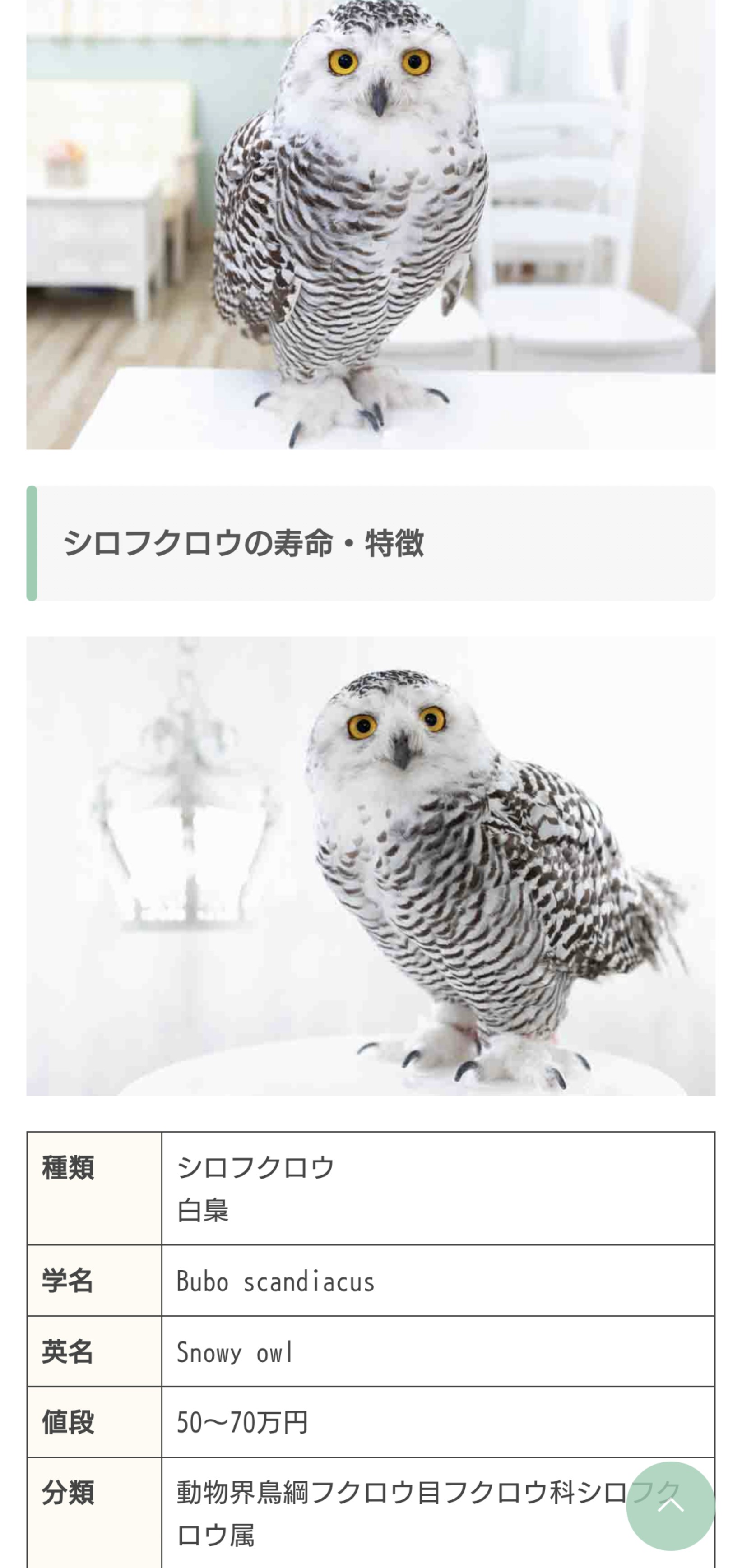Viewport: 742px width, 1568px height.
Task: Tap the scroll-to-top arrow button
Action: point(670,1505)
